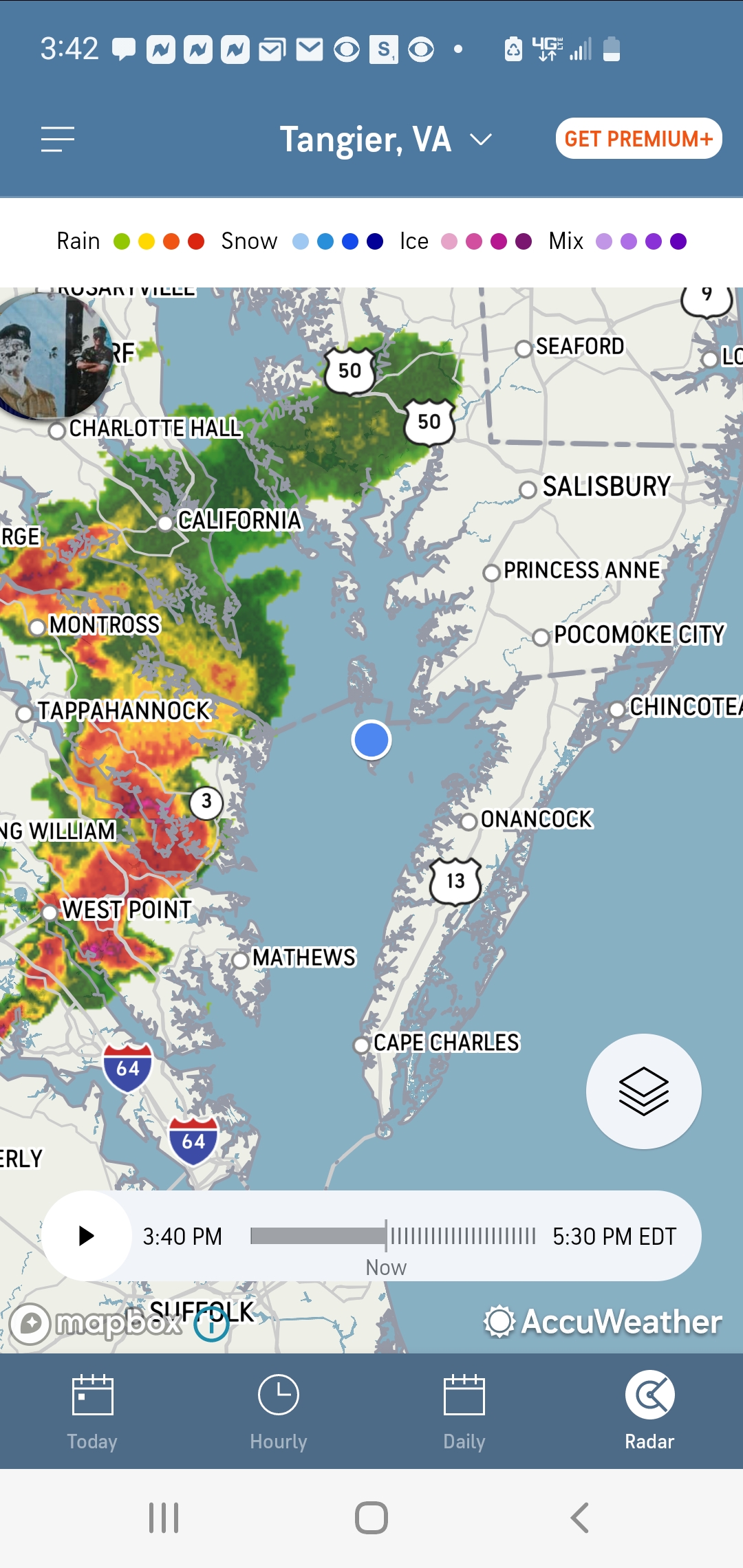Image resolution: width=743 pixels, height=1568 pixels.
Task: Play the radar animation
Action: tap(87, 1236)
